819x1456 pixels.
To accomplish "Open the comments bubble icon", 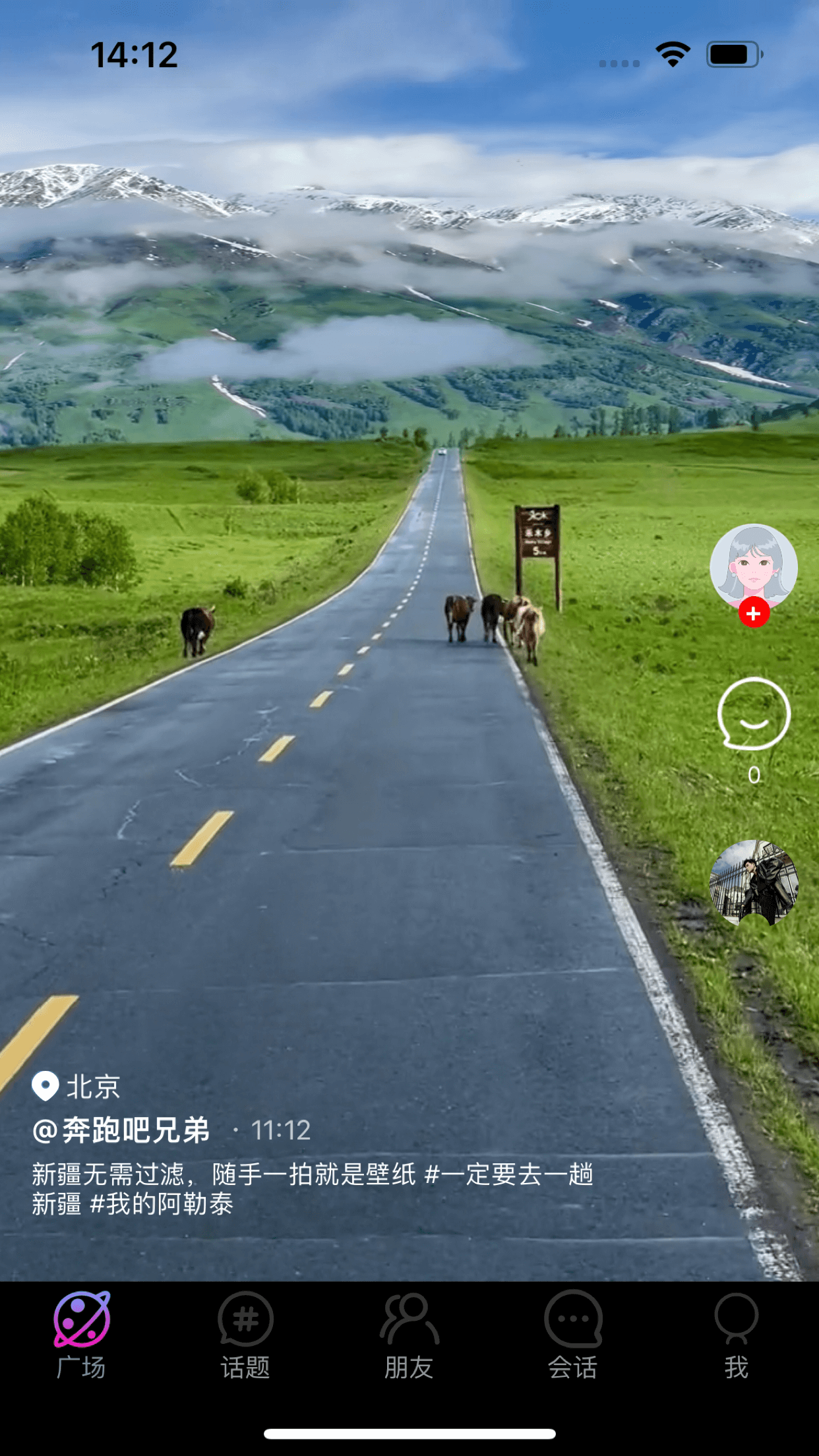I will tap(754, 713).
